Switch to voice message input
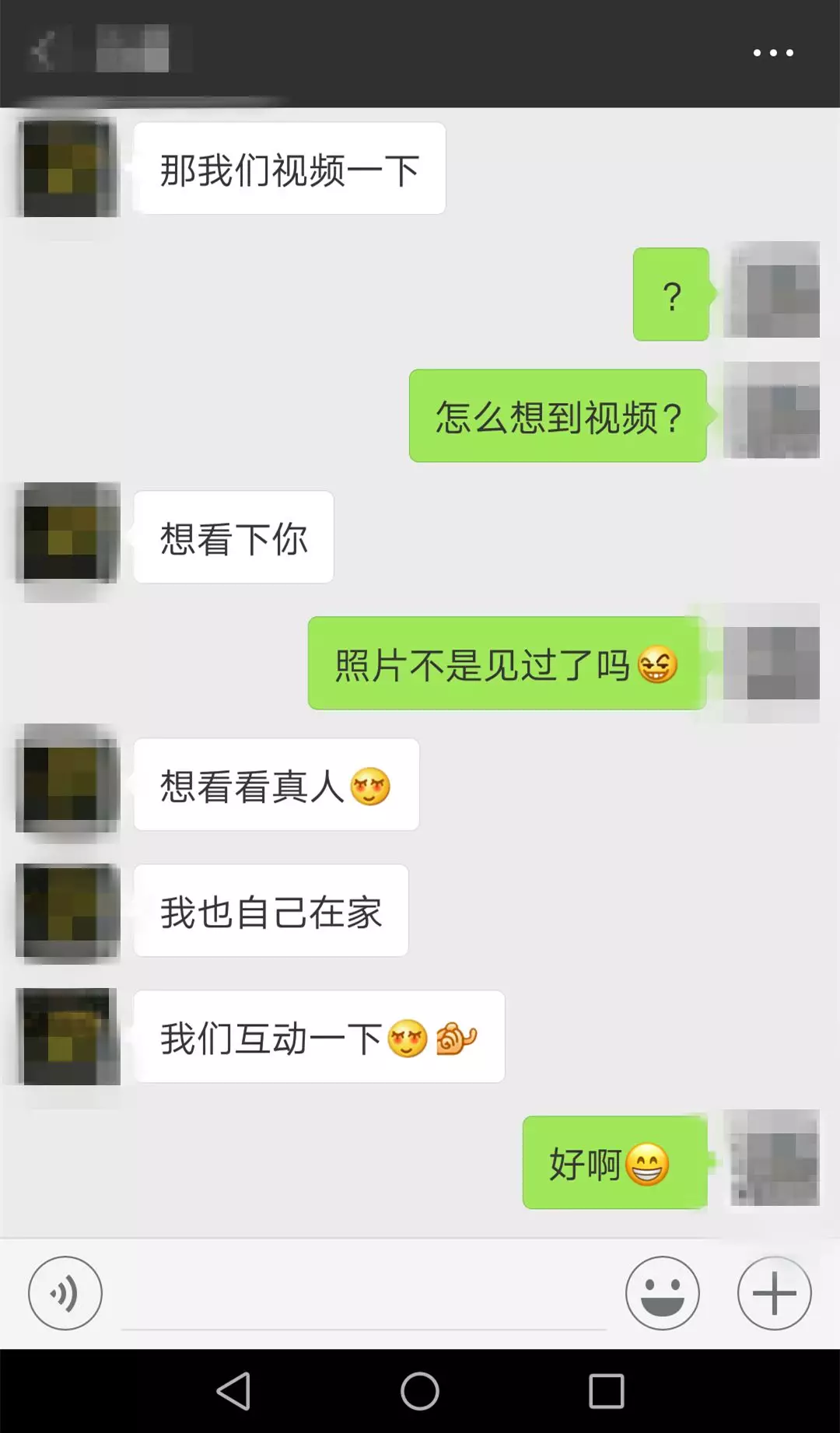 (65, 1293)
